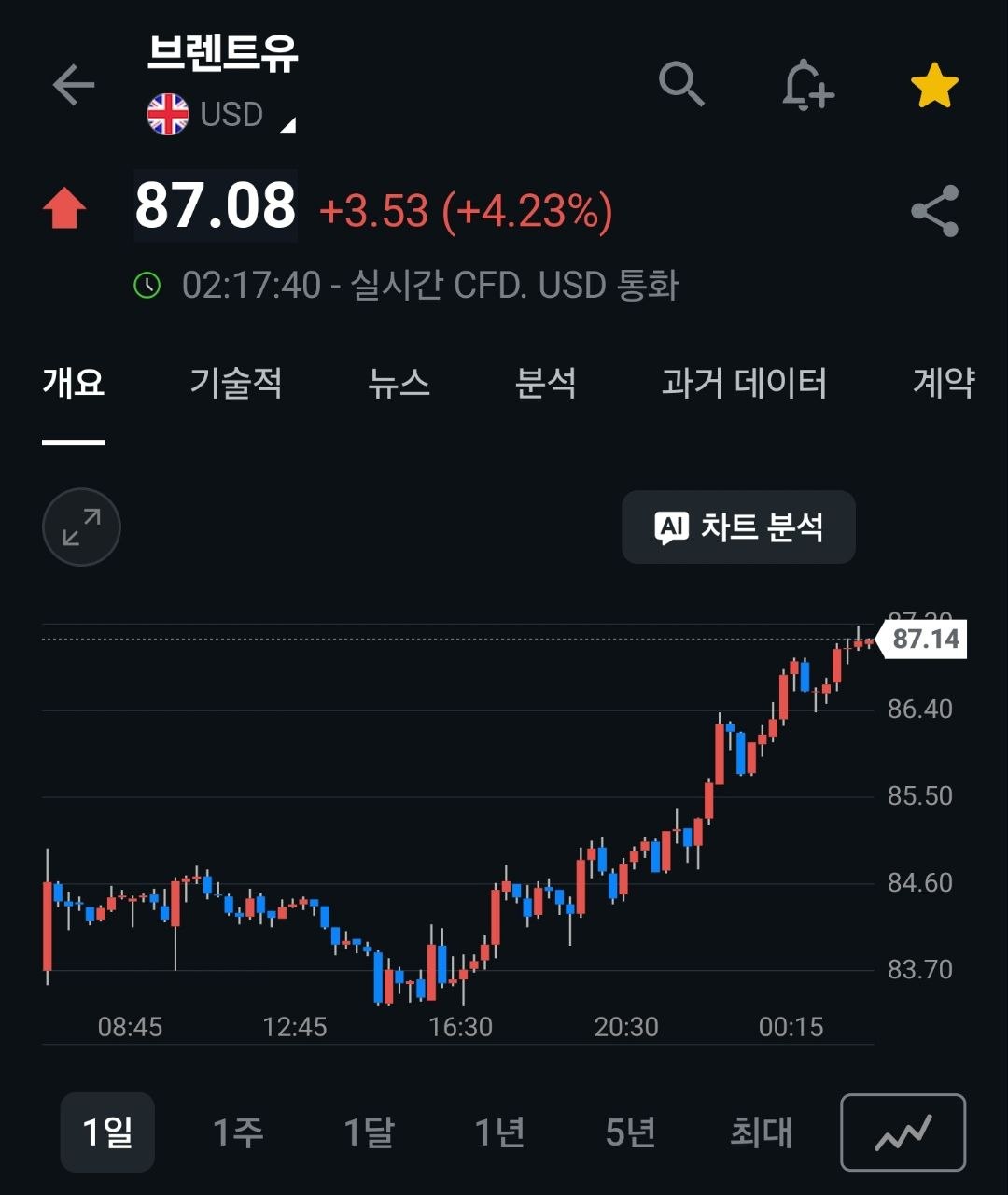Select the 1달 chart range

click(369, 1132)
